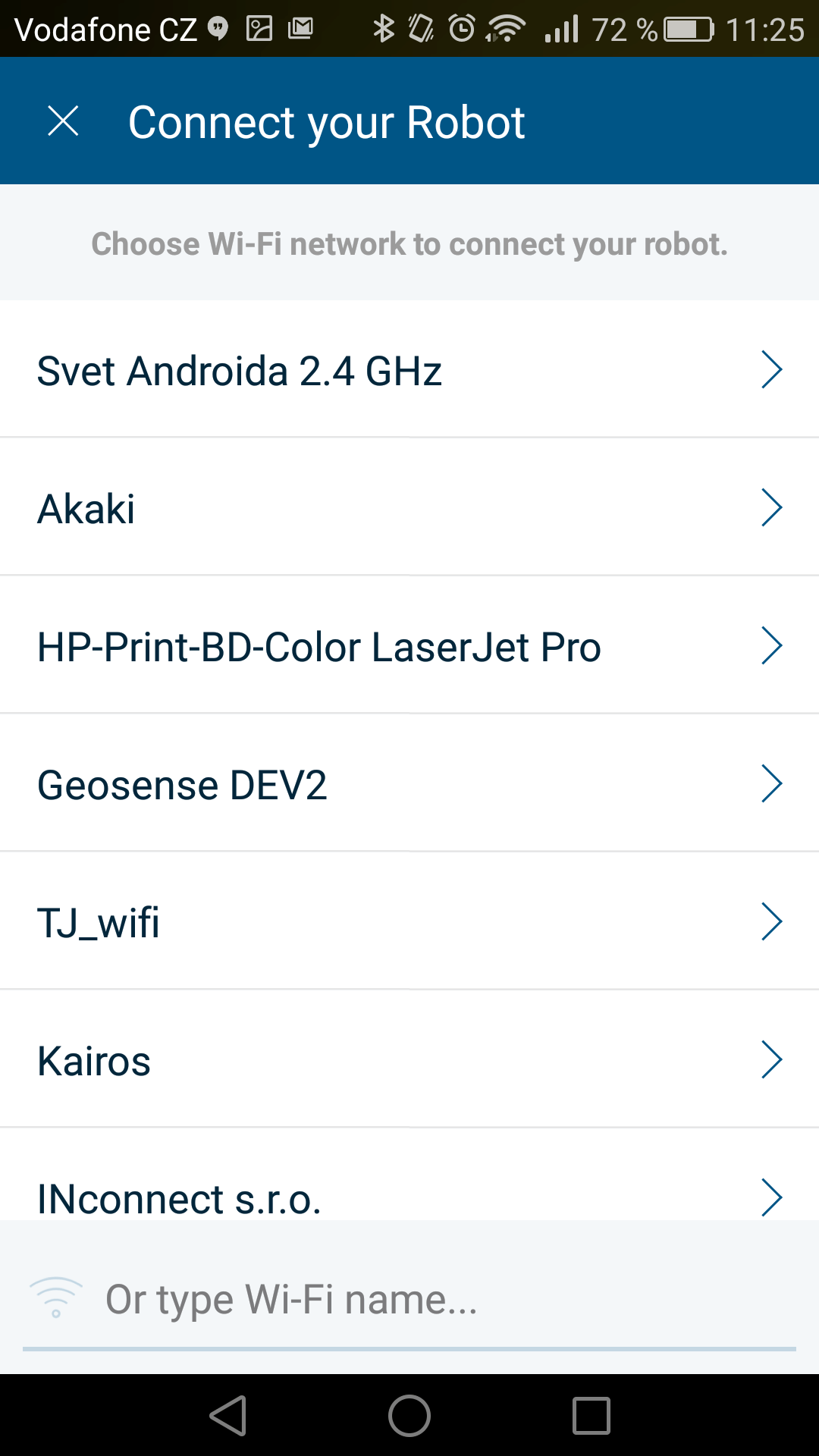The height and width of the screenshot is (1456, 819).
Task: Go back using the system back button
Action: (228, 1416)
